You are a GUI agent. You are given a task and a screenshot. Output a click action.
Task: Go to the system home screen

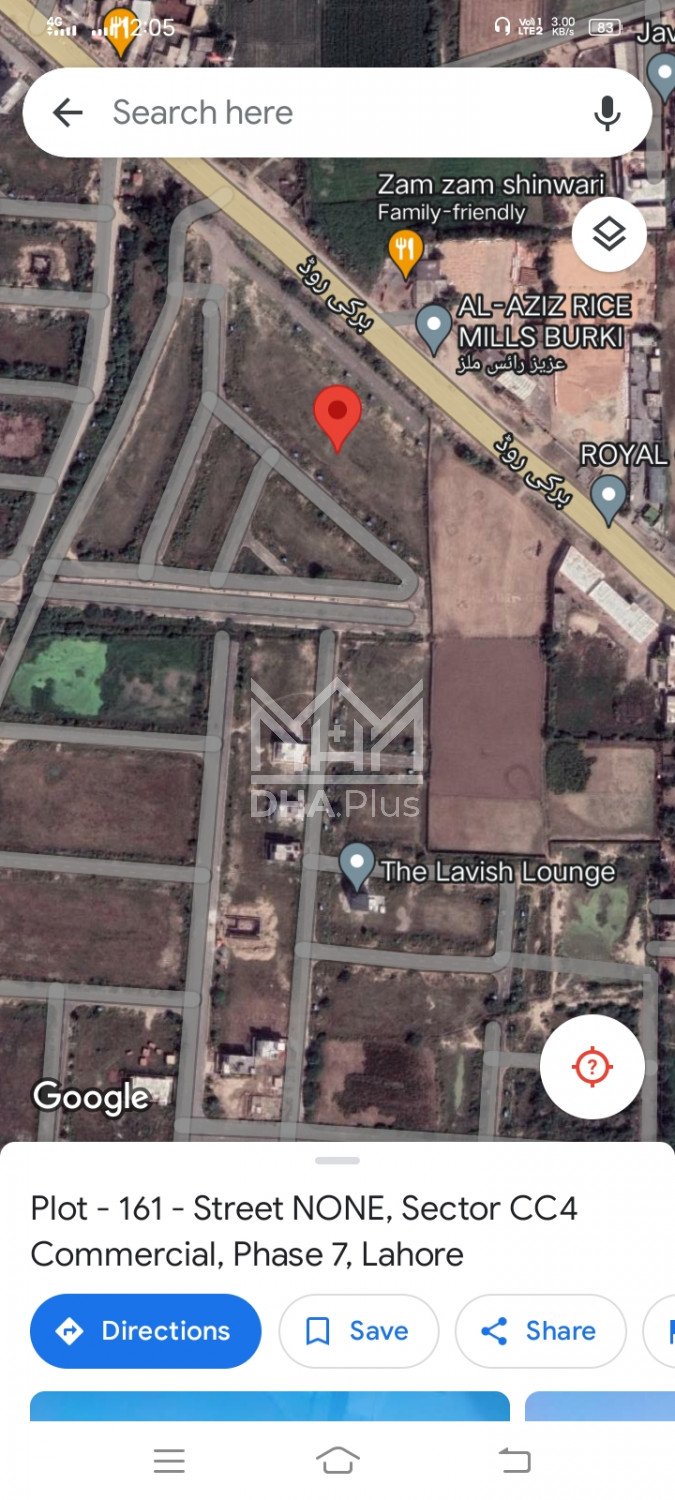coord(338,1461)
